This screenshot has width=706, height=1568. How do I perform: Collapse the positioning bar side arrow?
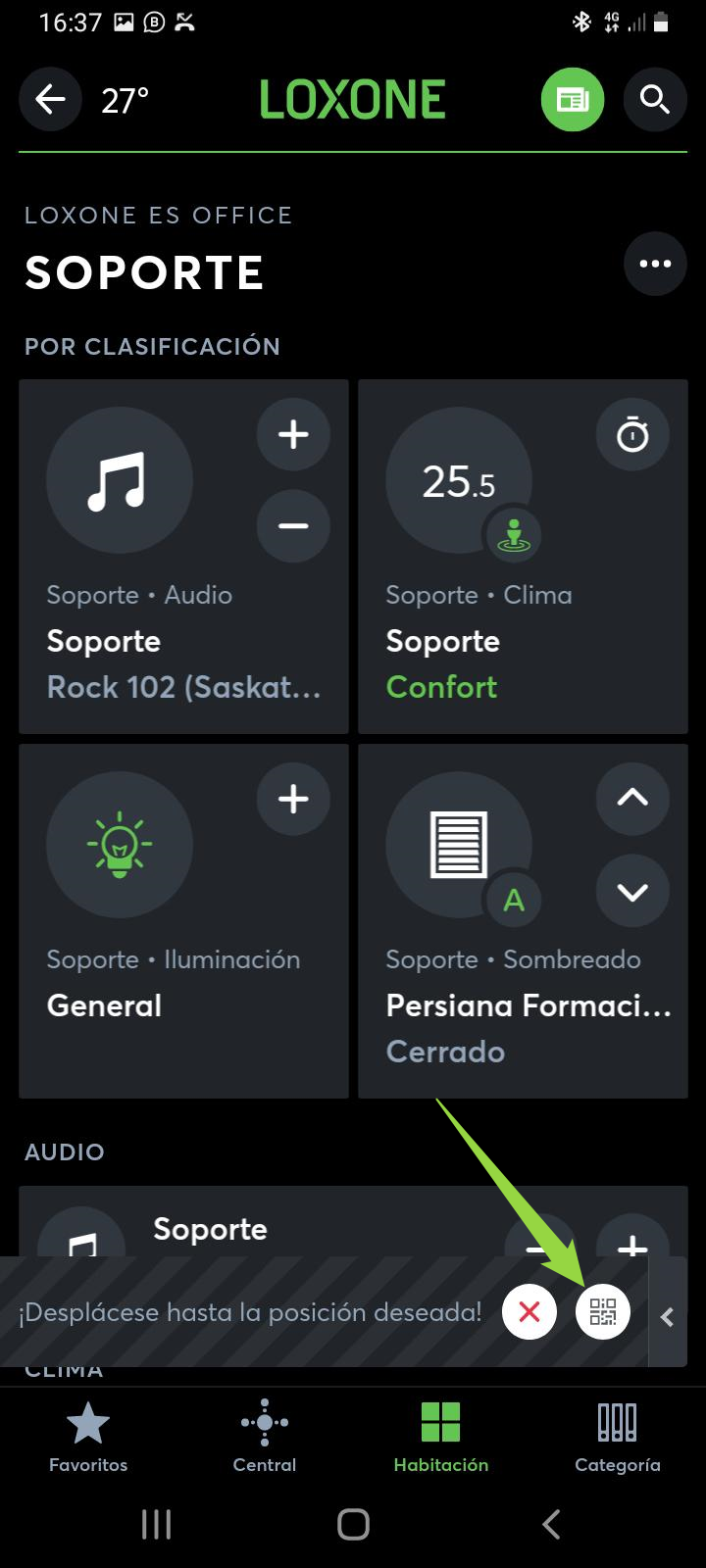point(668,1317)
